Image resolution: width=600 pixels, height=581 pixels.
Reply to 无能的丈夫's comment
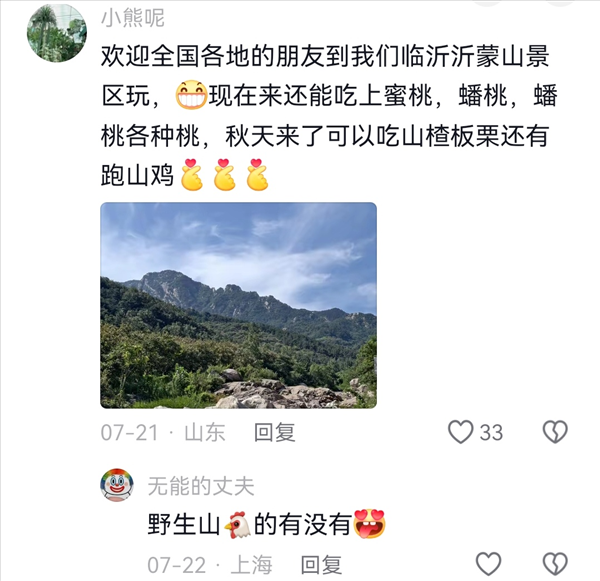tap(321, 564)
